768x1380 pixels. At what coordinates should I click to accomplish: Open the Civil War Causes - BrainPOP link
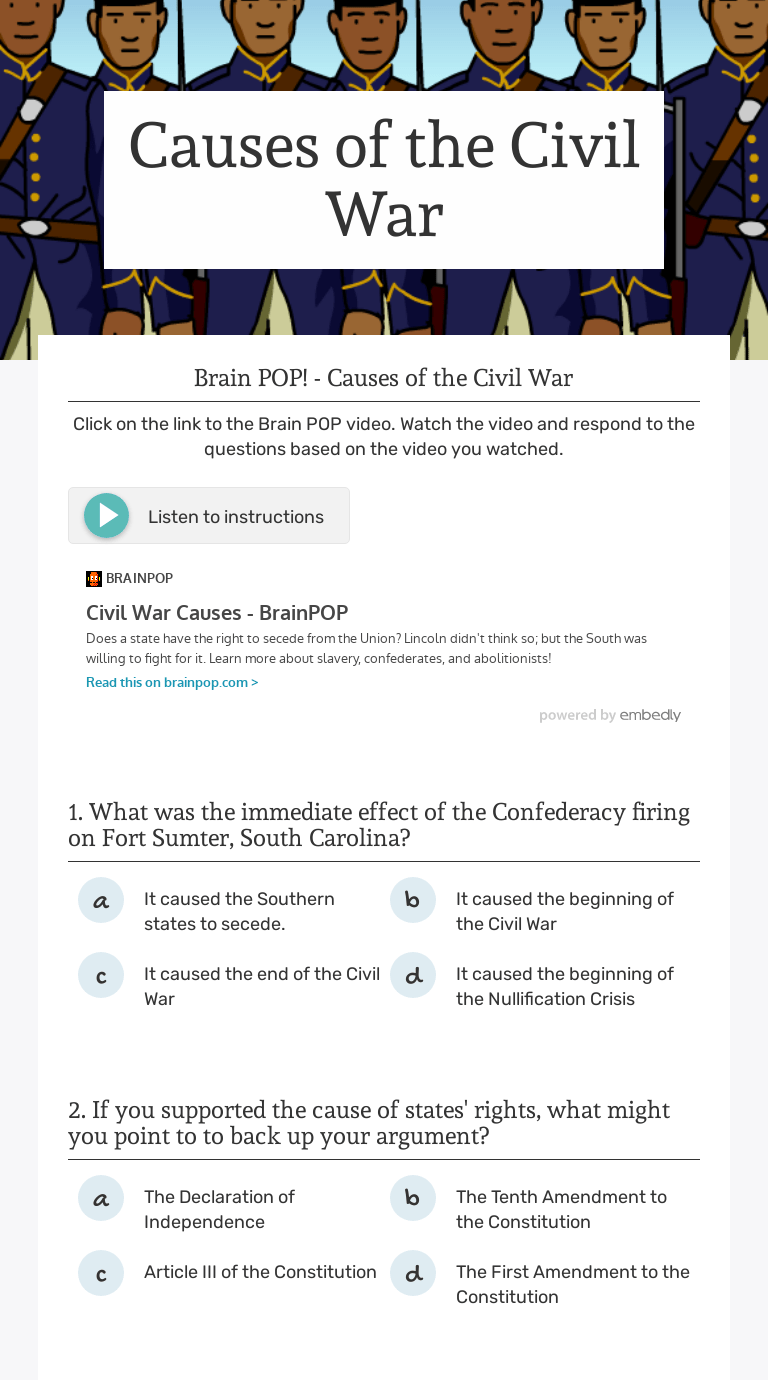tap(217, 612)
